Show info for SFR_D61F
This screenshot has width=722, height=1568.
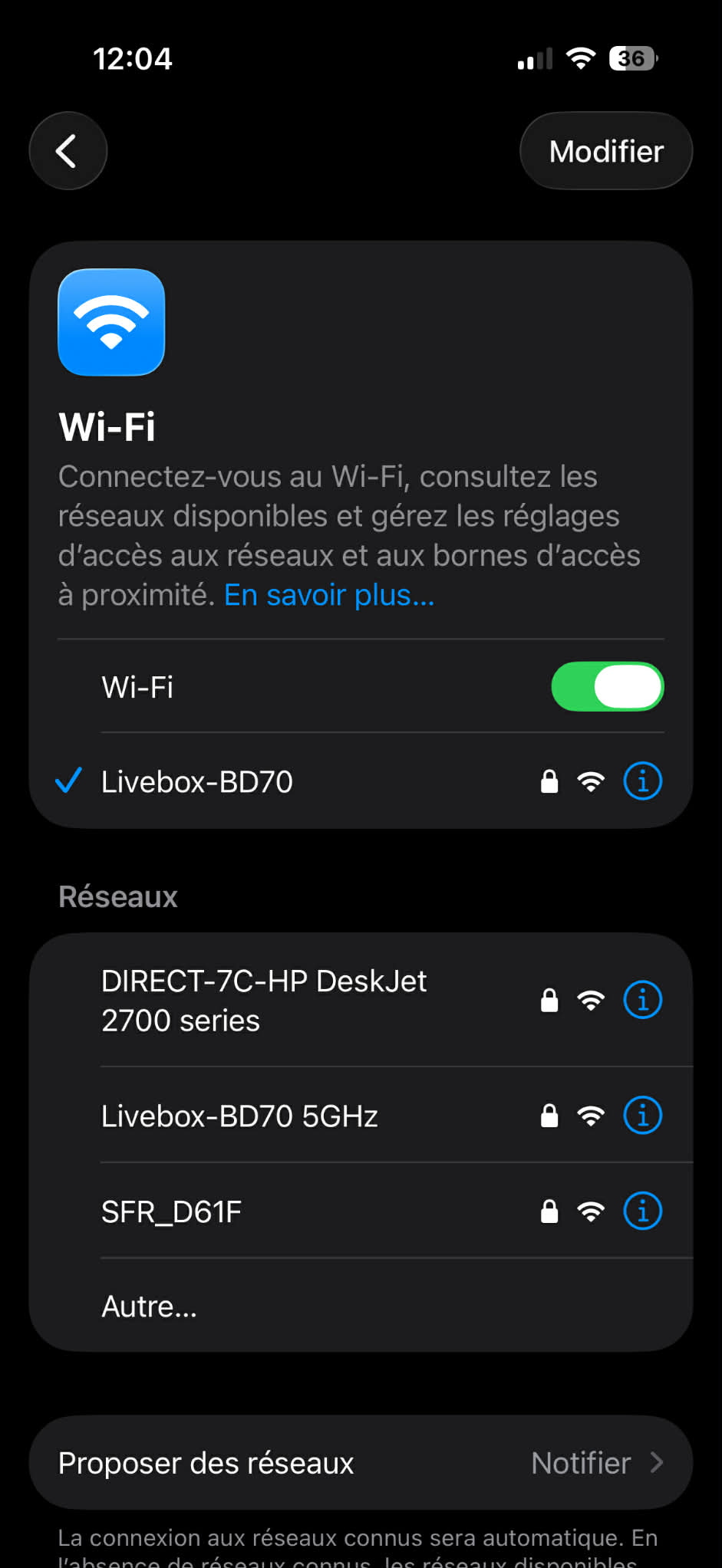[x=642, y=1211]
